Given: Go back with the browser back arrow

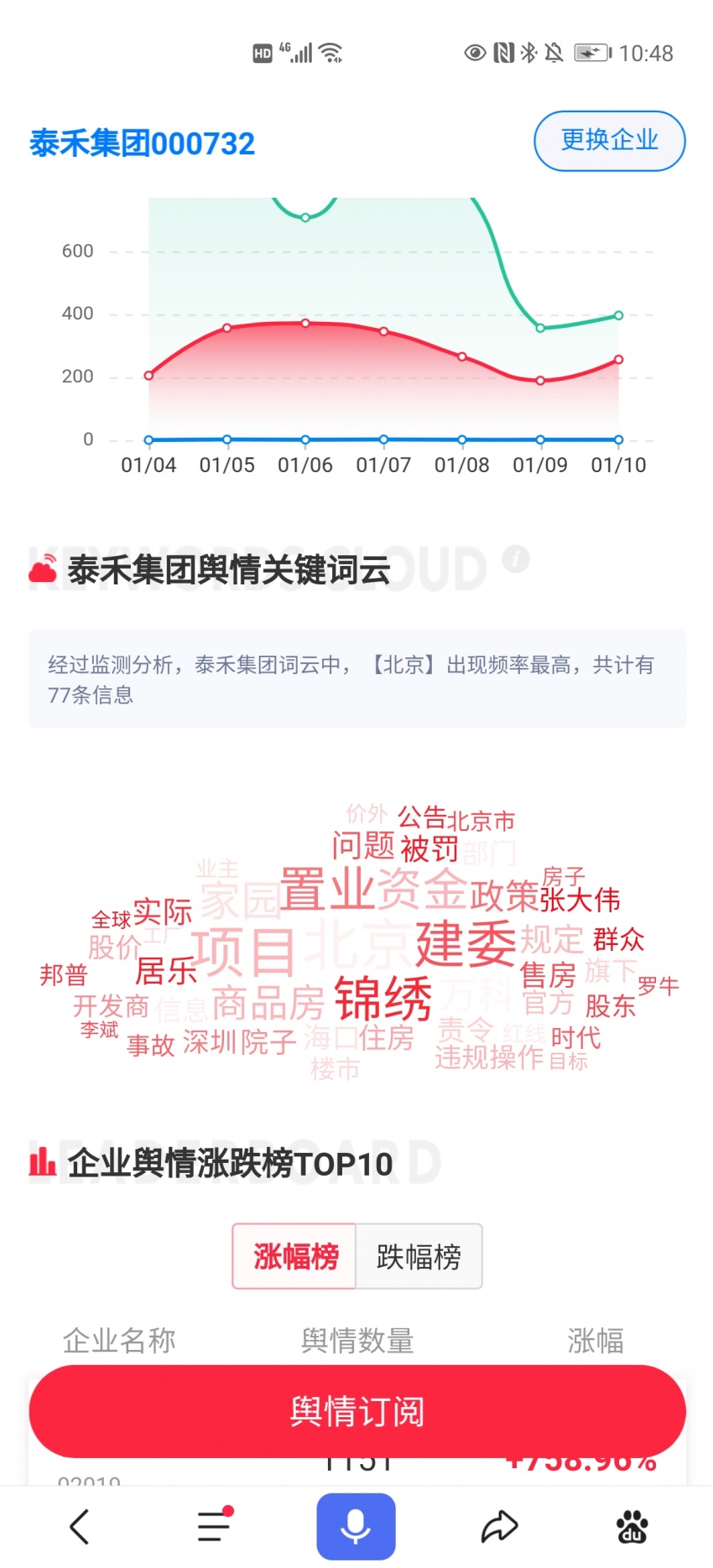Looking at the screenshot, I should 80,1527.
